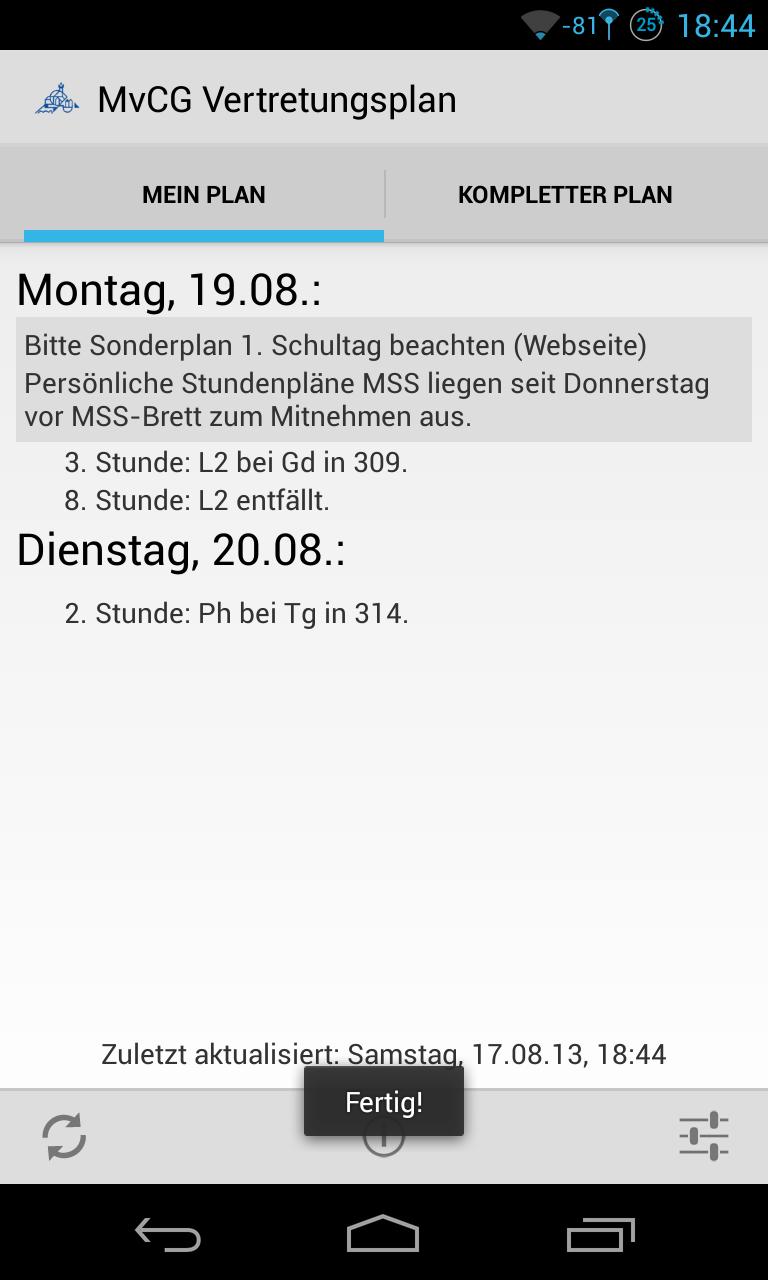Screen dimensions: 768x1280
Task: Tap the L2 bei Gd entry
Action: point(236,462)
